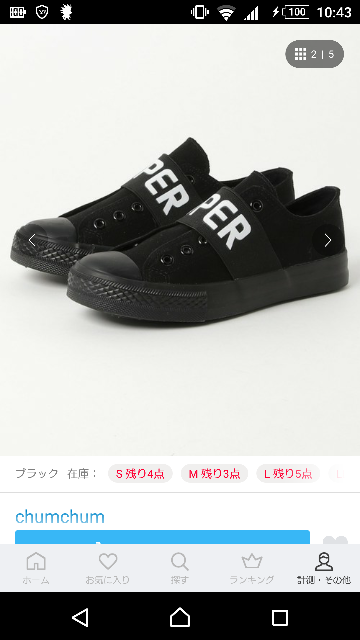This screenshot has width=360, height=640.
Task: Open the image grid counter 2|5
Action: [314, 54]
